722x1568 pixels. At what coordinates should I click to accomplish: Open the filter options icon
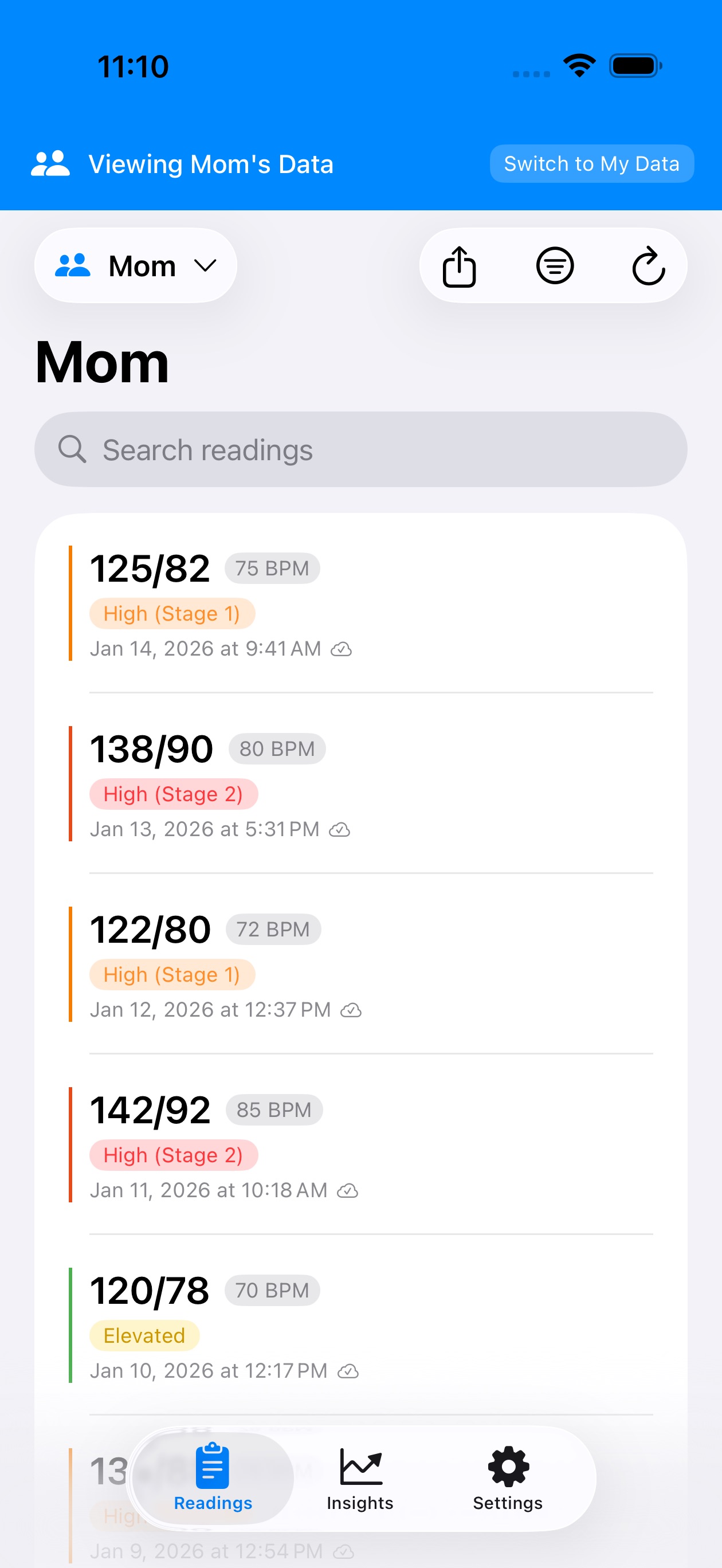(x=554, y=266)
